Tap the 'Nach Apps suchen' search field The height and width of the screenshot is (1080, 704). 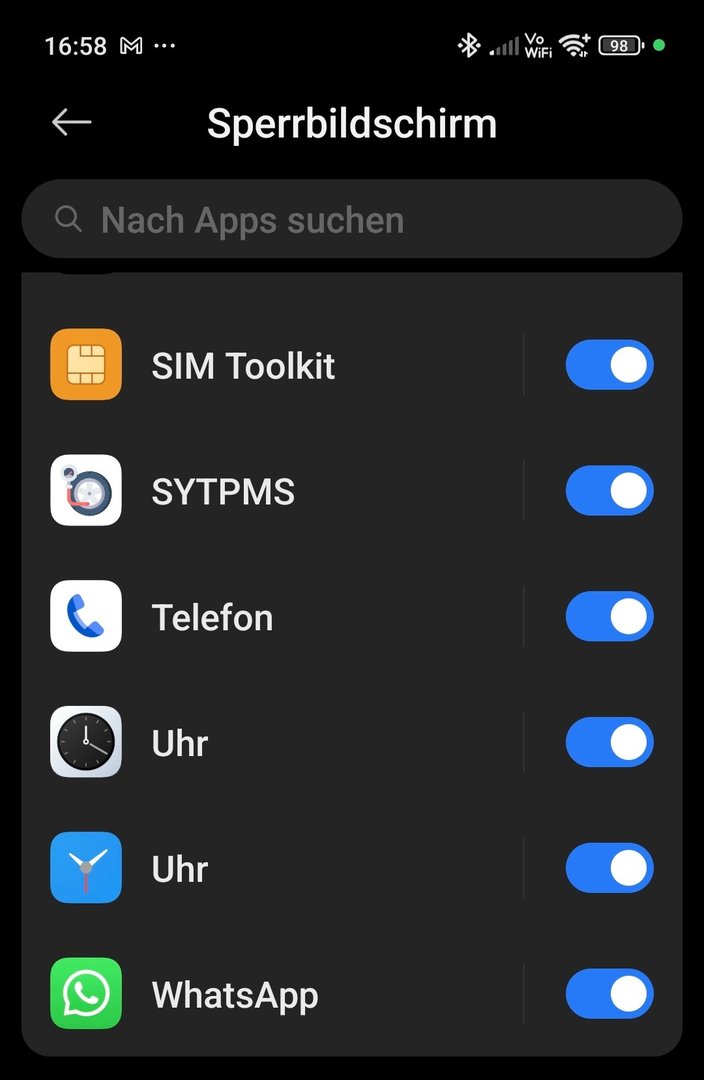click(x=351, y=220)
